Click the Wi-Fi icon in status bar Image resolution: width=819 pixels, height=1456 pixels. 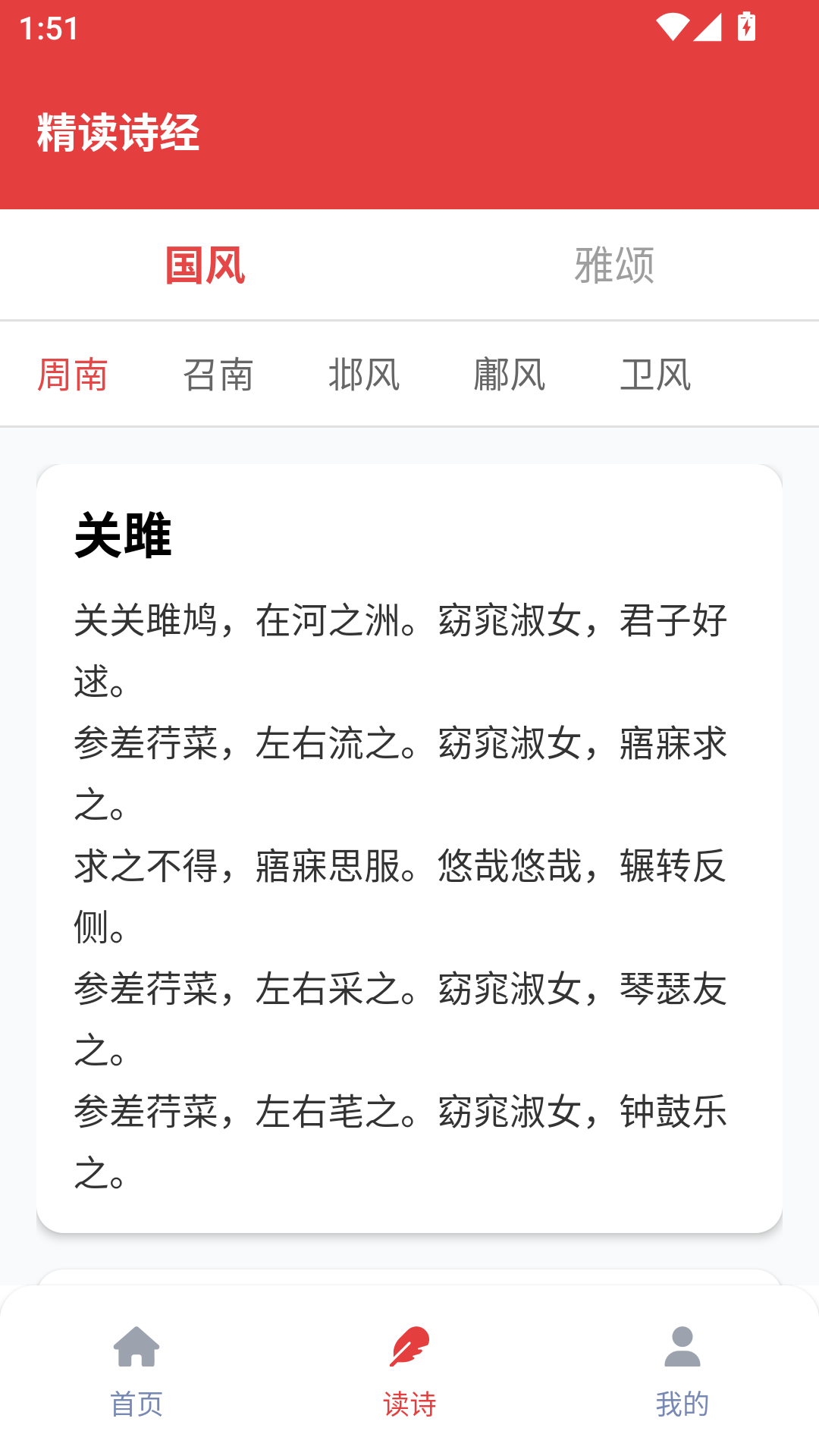click(674, 25)
